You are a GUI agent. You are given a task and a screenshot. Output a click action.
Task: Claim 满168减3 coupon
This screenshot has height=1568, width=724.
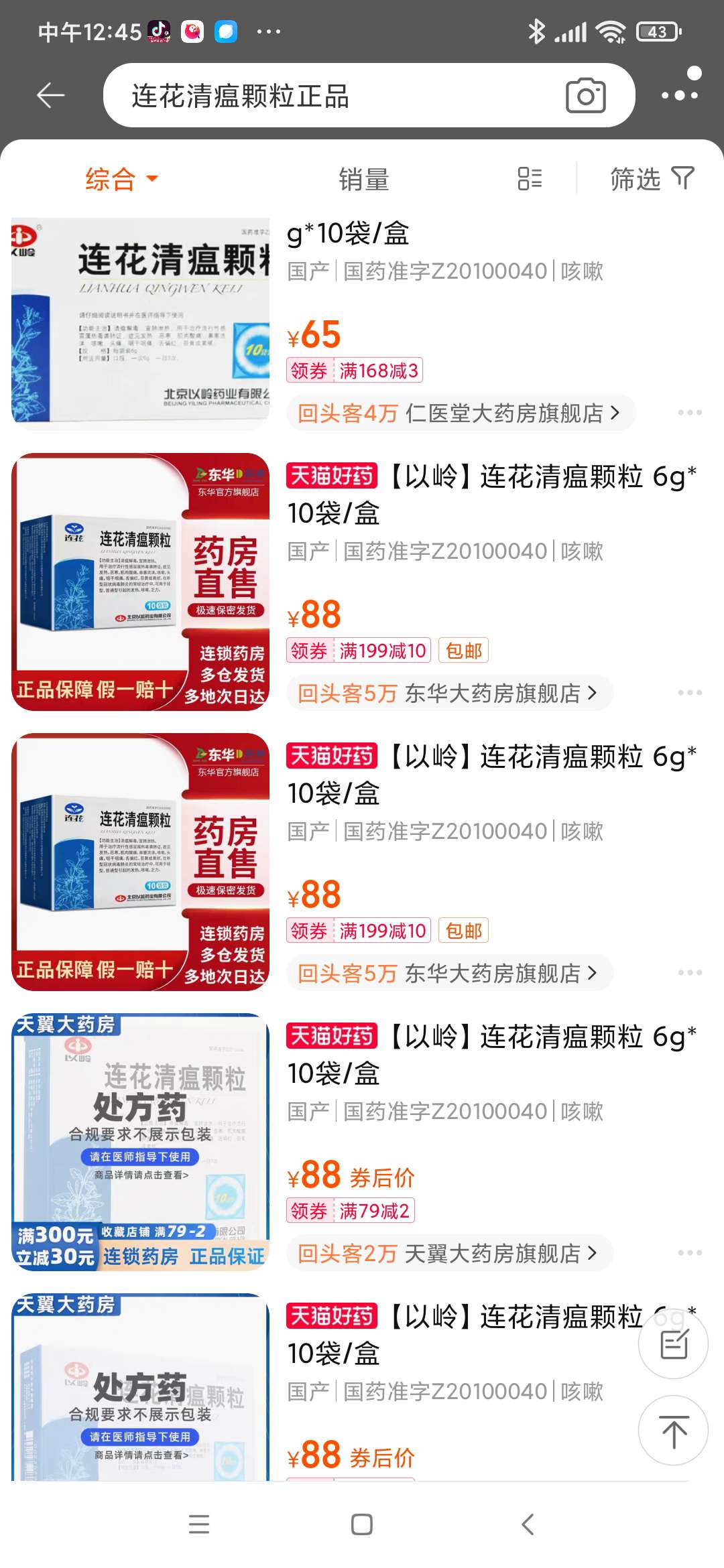(x=355, y=371)
